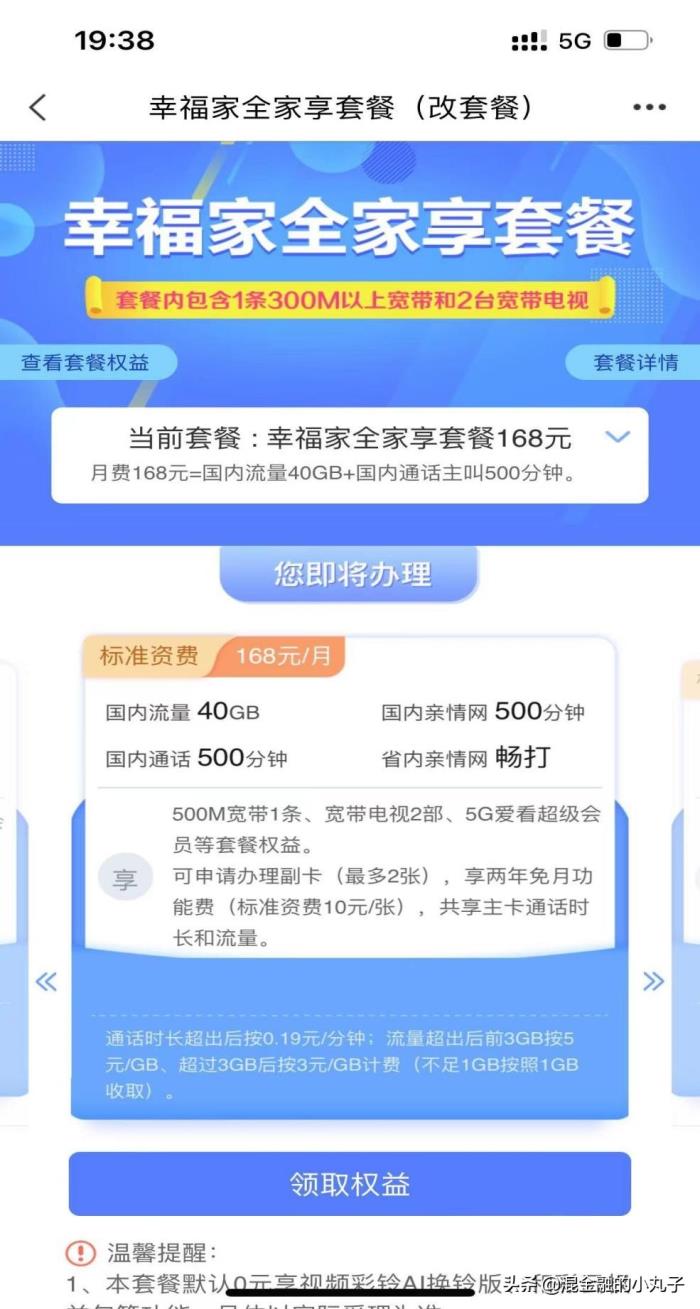Open 套餐详情
Viewport: 700px width, 1309px height.
pos(634,363)
